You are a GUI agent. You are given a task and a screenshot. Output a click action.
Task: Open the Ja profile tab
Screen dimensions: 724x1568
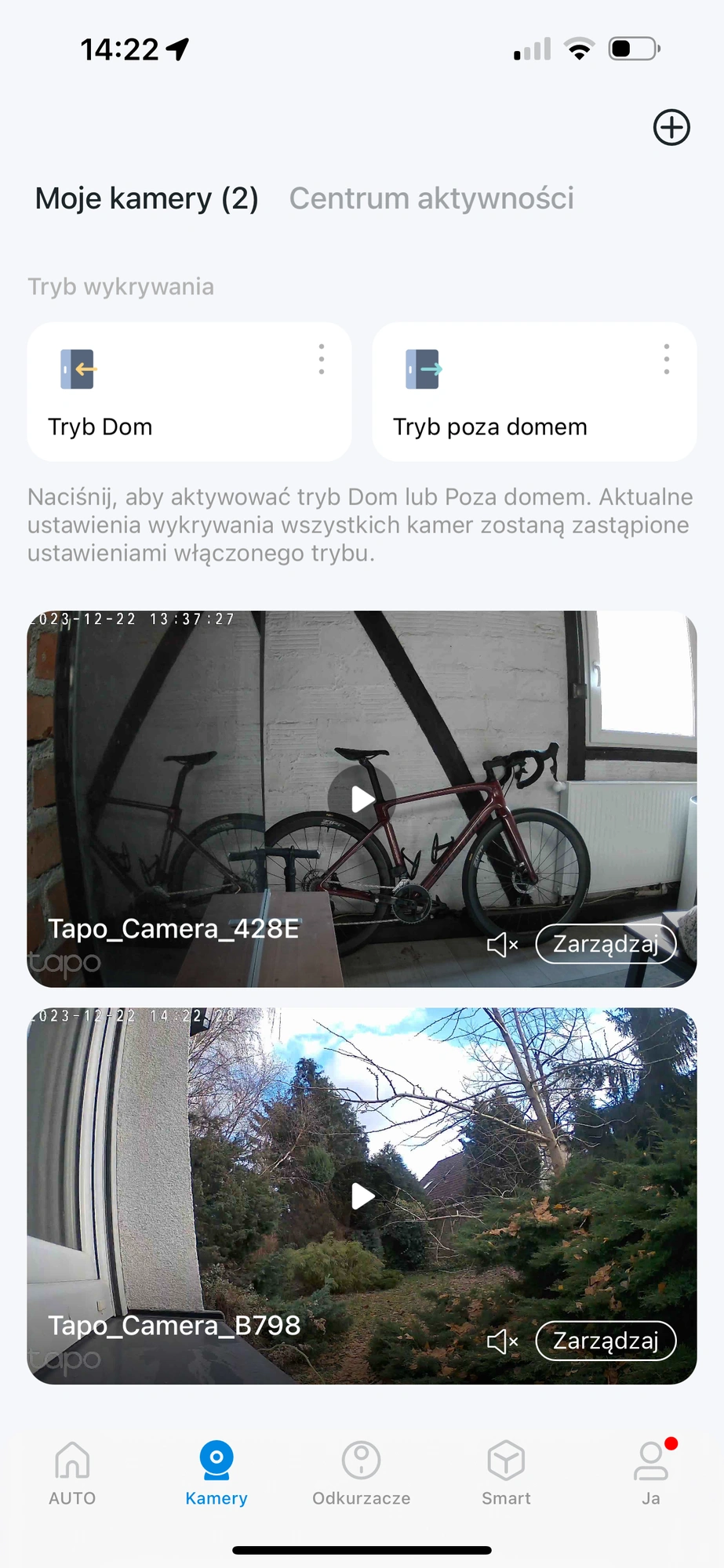(x=651, y=1472)
